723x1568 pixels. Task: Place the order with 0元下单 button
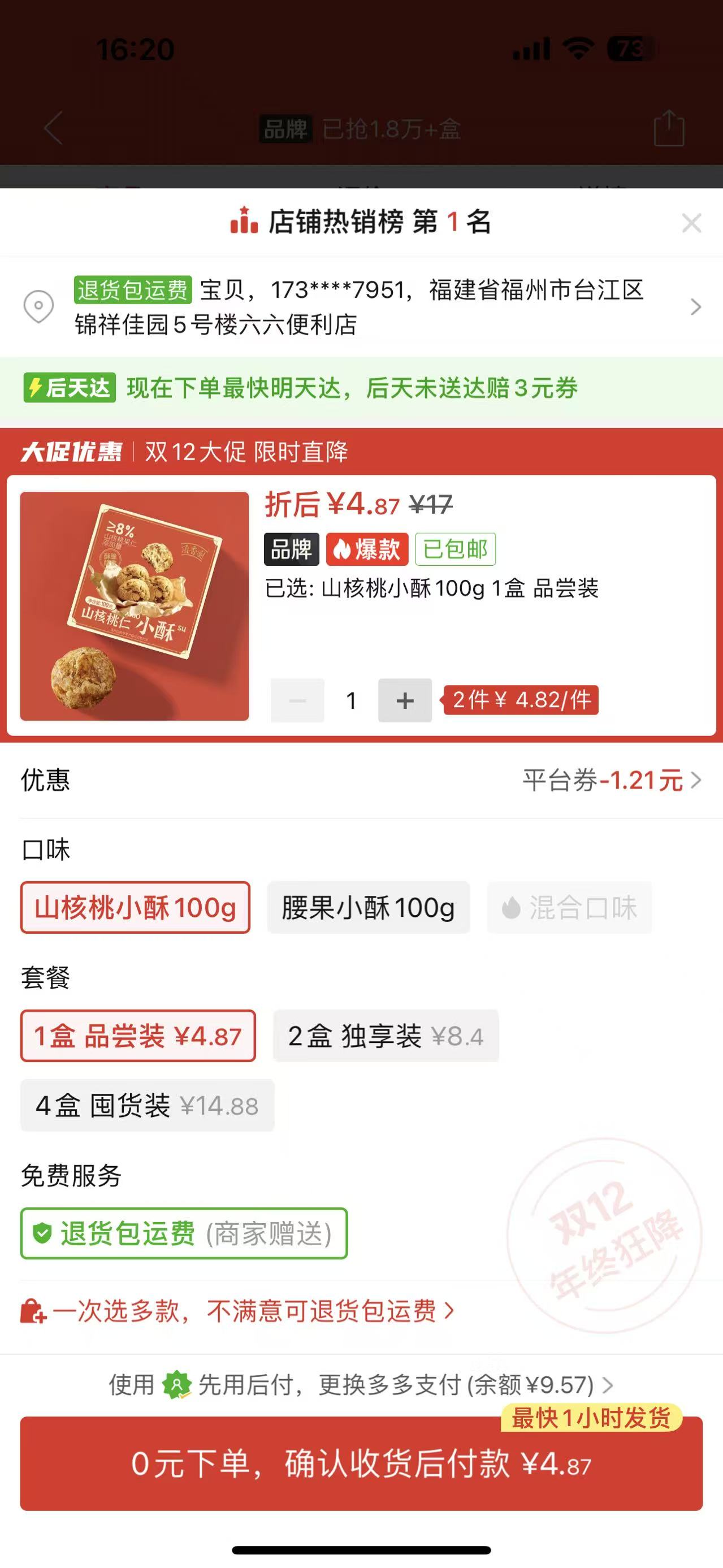click(362, 1464)
